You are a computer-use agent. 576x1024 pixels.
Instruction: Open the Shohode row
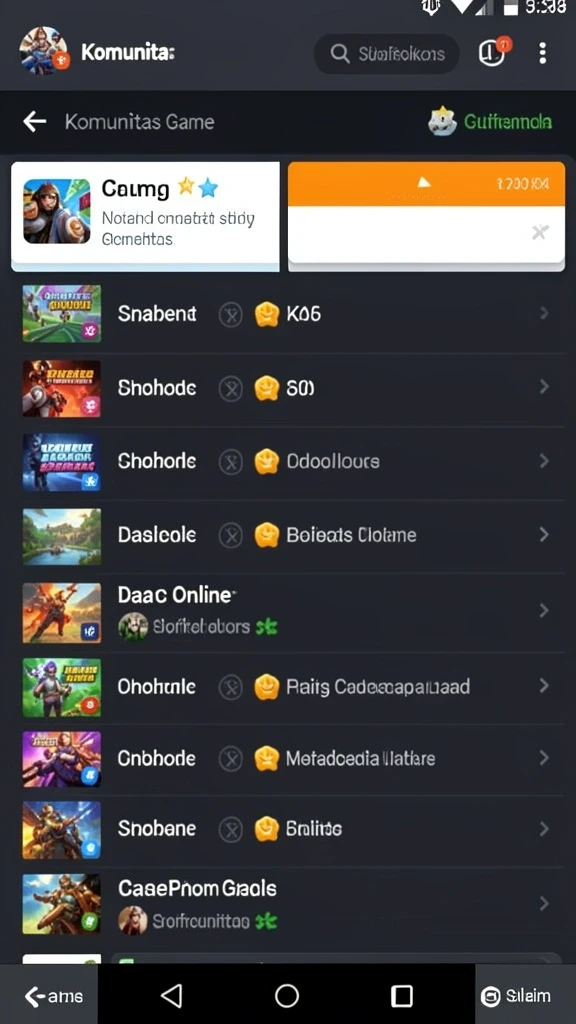click(288, 389)
